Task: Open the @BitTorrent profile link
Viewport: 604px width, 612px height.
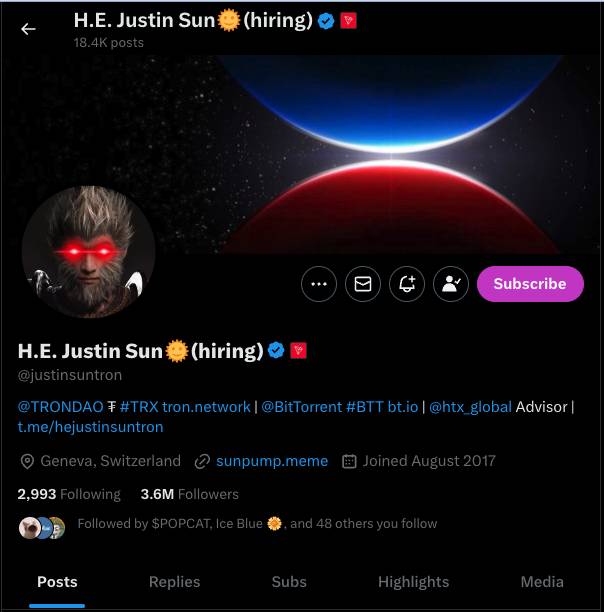Action: coord(301,407)
